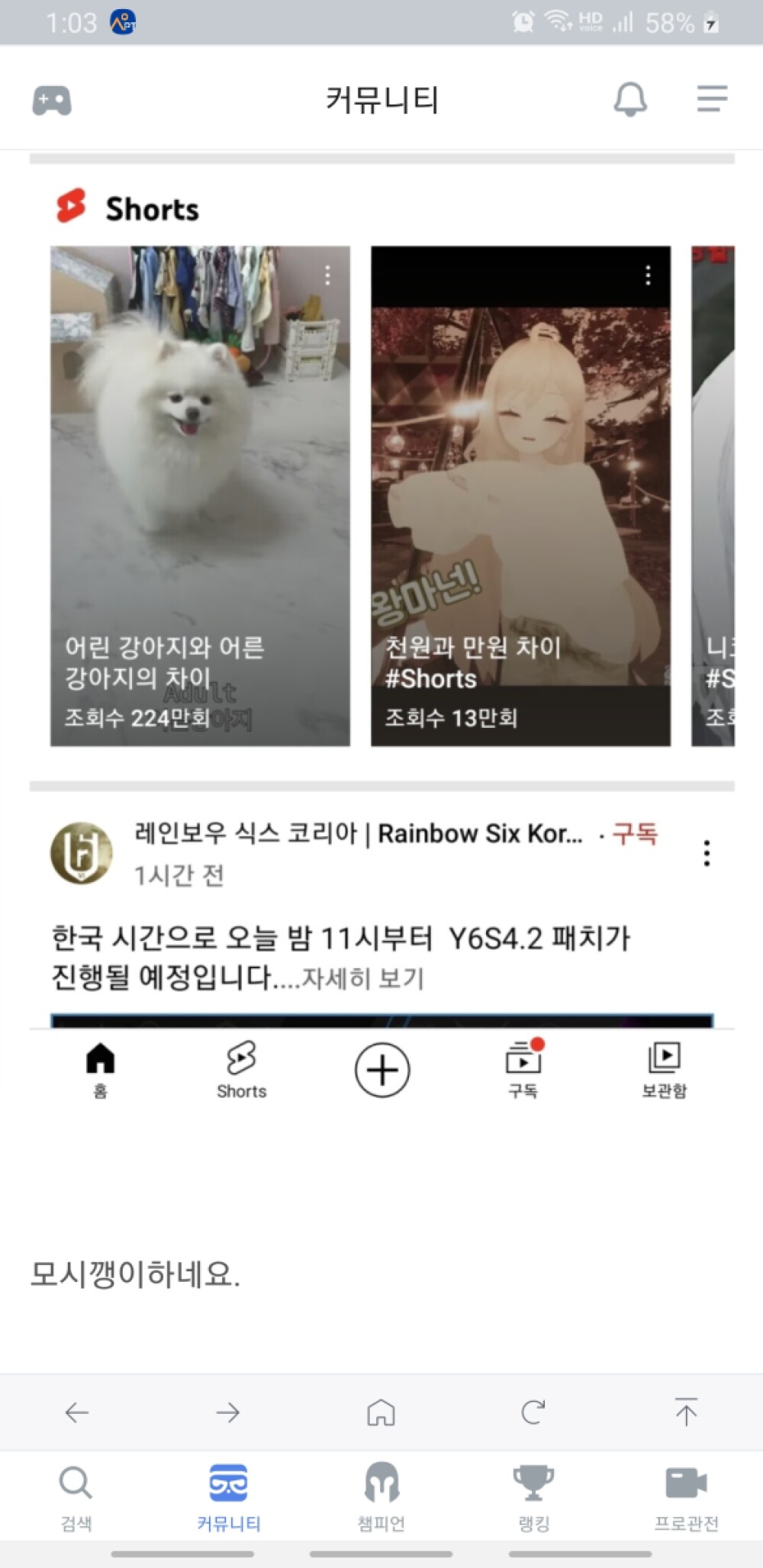Open the notifications bell
Viewport: 763px width, 1568px height.
pyautogui.click(x=630, y=99)
